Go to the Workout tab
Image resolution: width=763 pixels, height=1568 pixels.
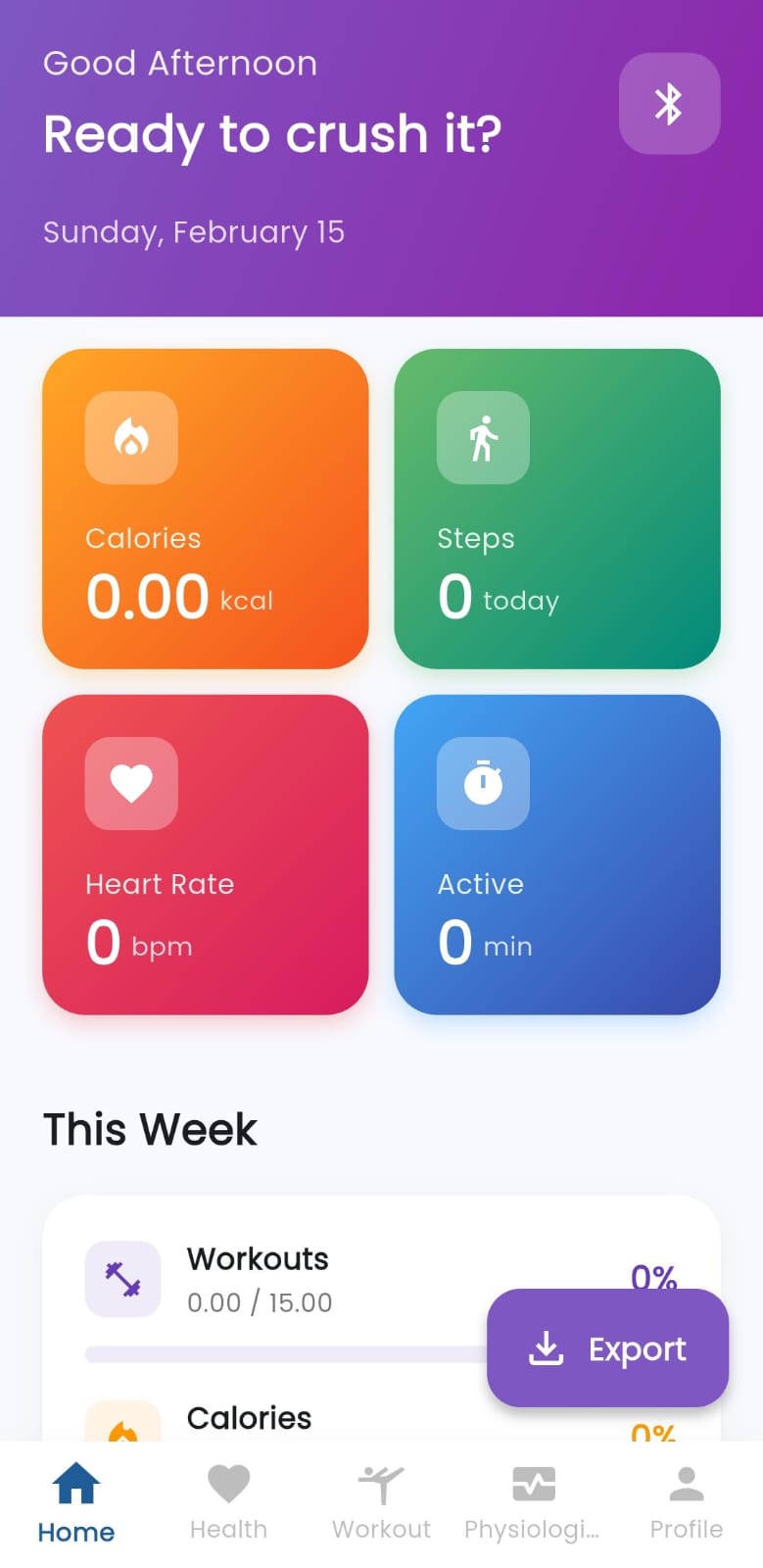click(x=381, y=1501)
